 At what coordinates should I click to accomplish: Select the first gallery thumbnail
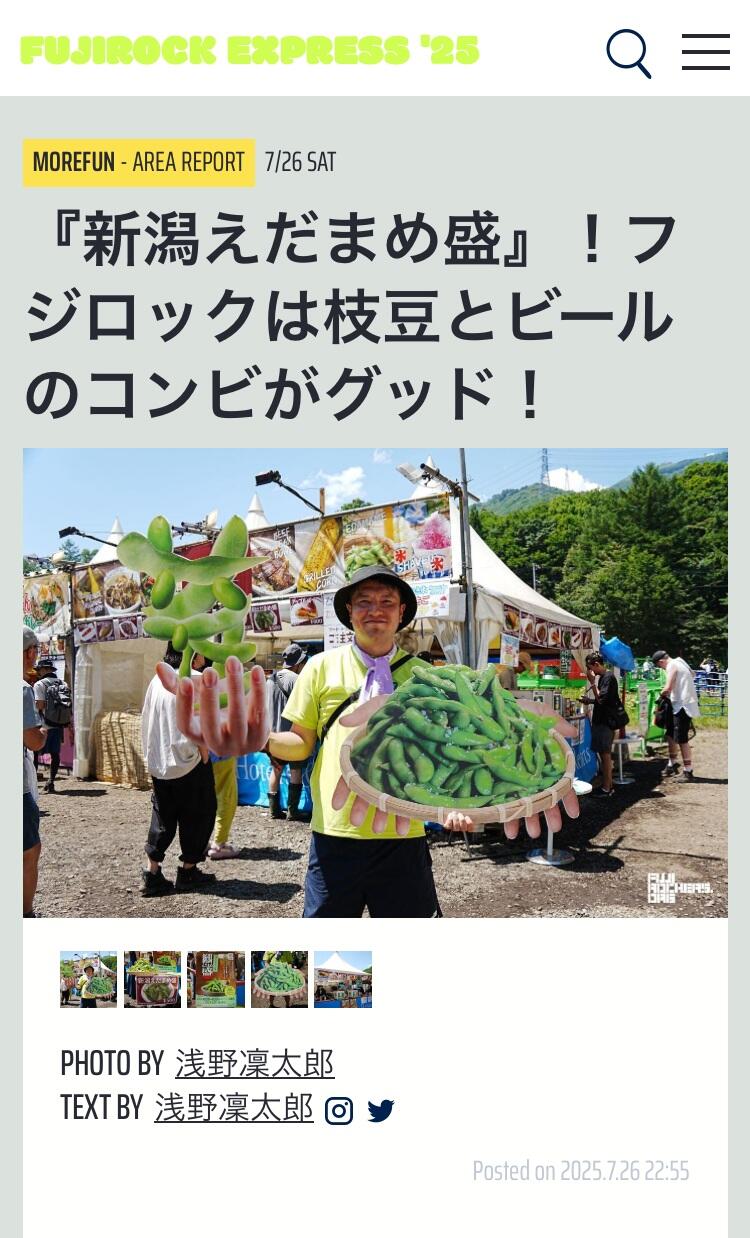click(88, 979)
